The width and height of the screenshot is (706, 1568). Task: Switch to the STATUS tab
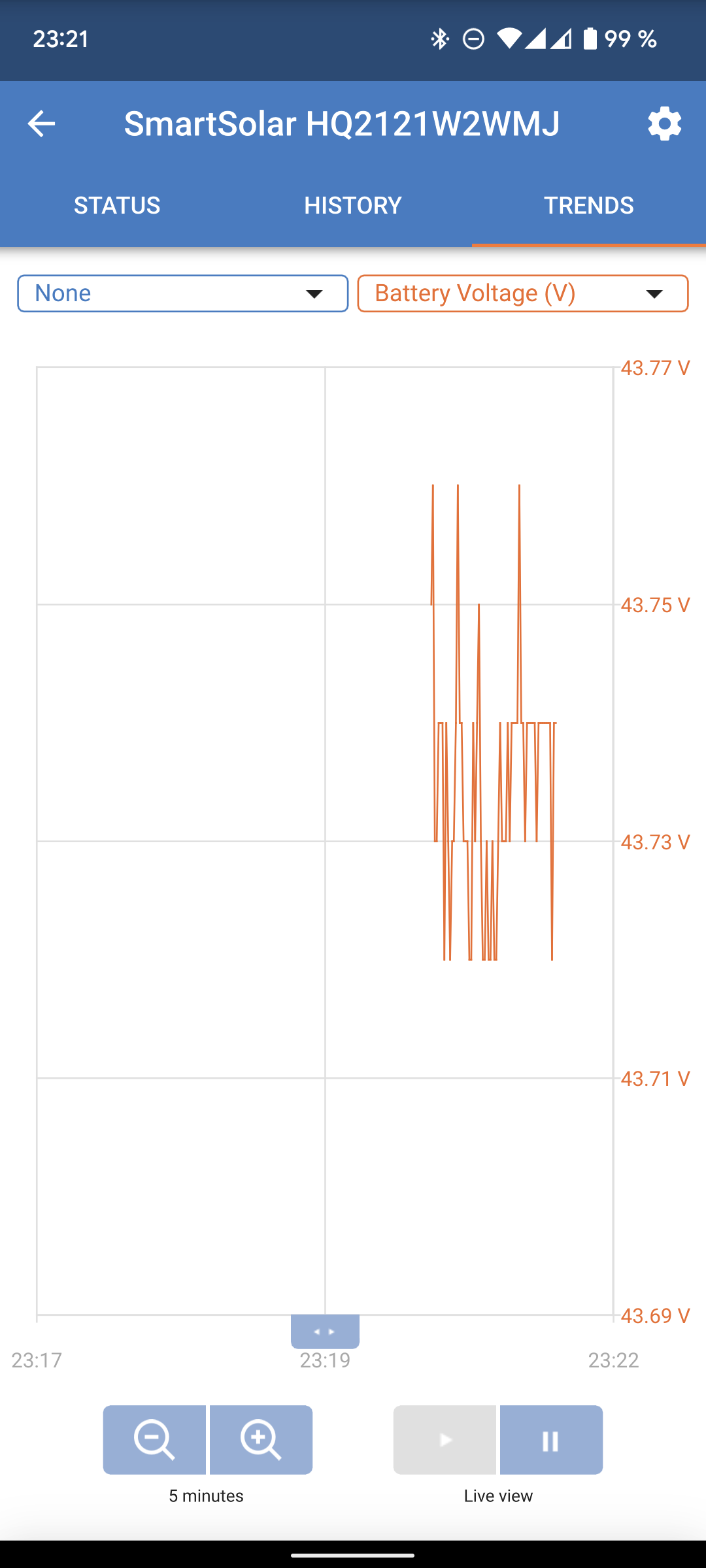coord(117,205)
